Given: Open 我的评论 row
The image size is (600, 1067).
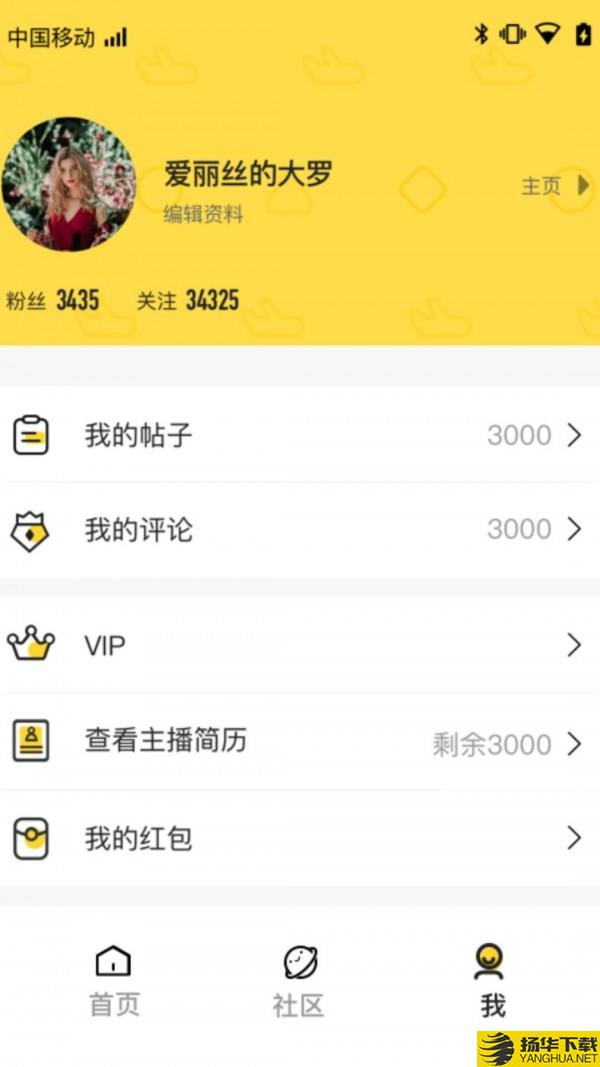Looking at the screenshot, I should click(300, 529).
